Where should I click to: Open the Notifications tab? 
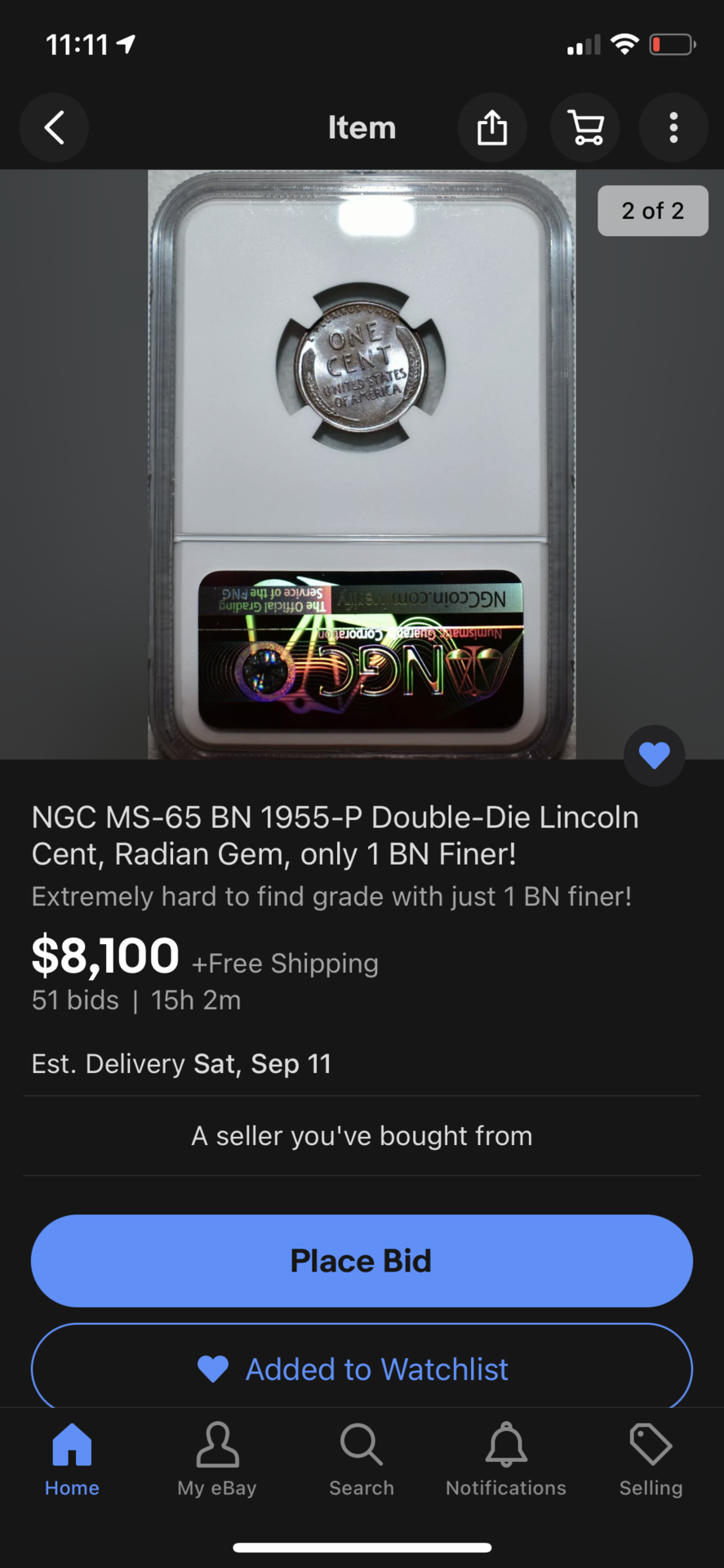506,1460
